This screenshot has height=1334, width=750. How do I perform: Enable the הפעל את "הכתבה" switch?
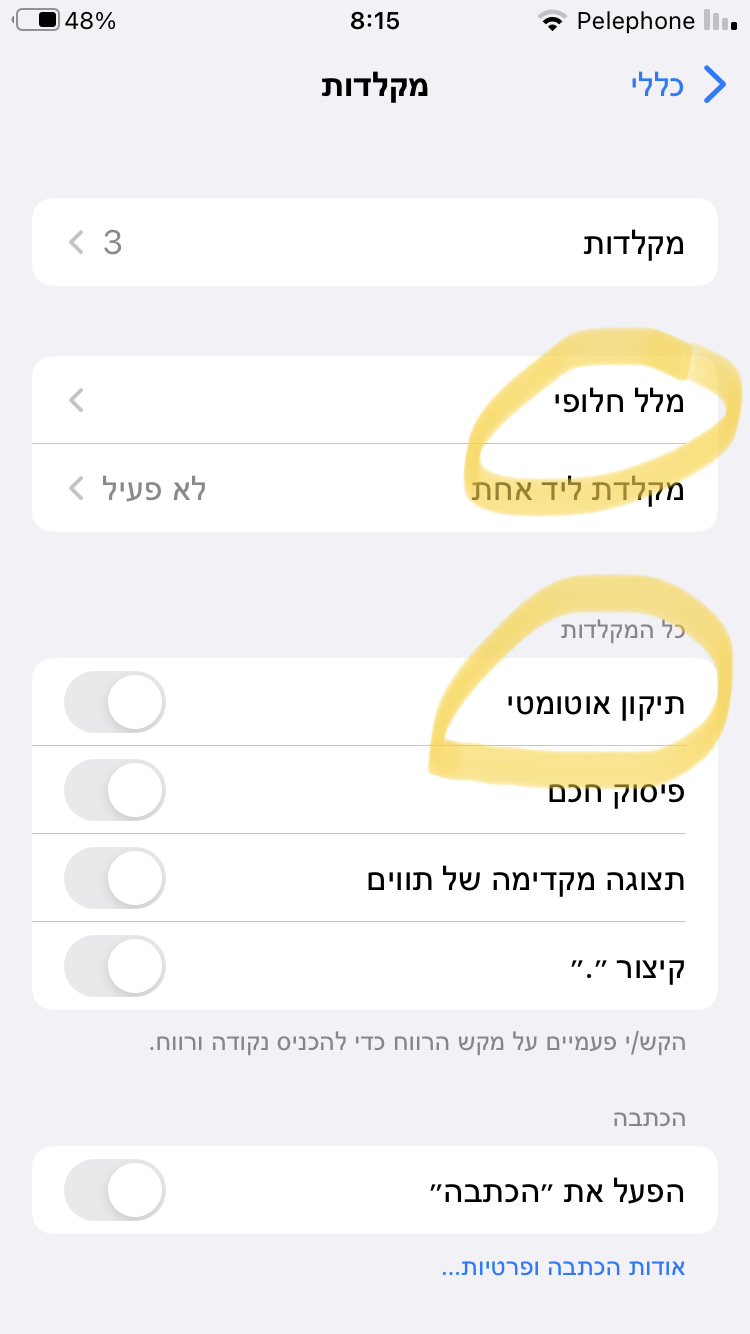click(114, 1191)
